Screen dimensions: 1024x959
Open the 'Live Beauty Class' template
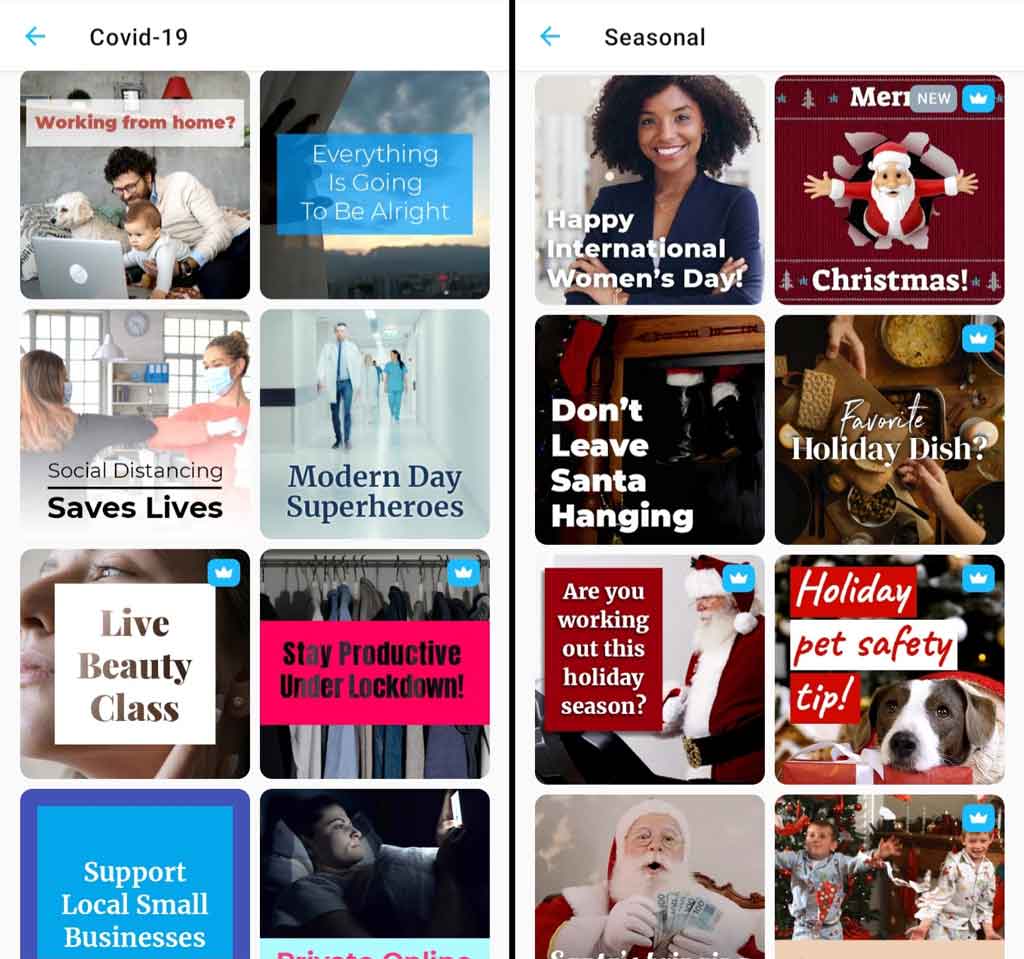(x=135, y=664)
